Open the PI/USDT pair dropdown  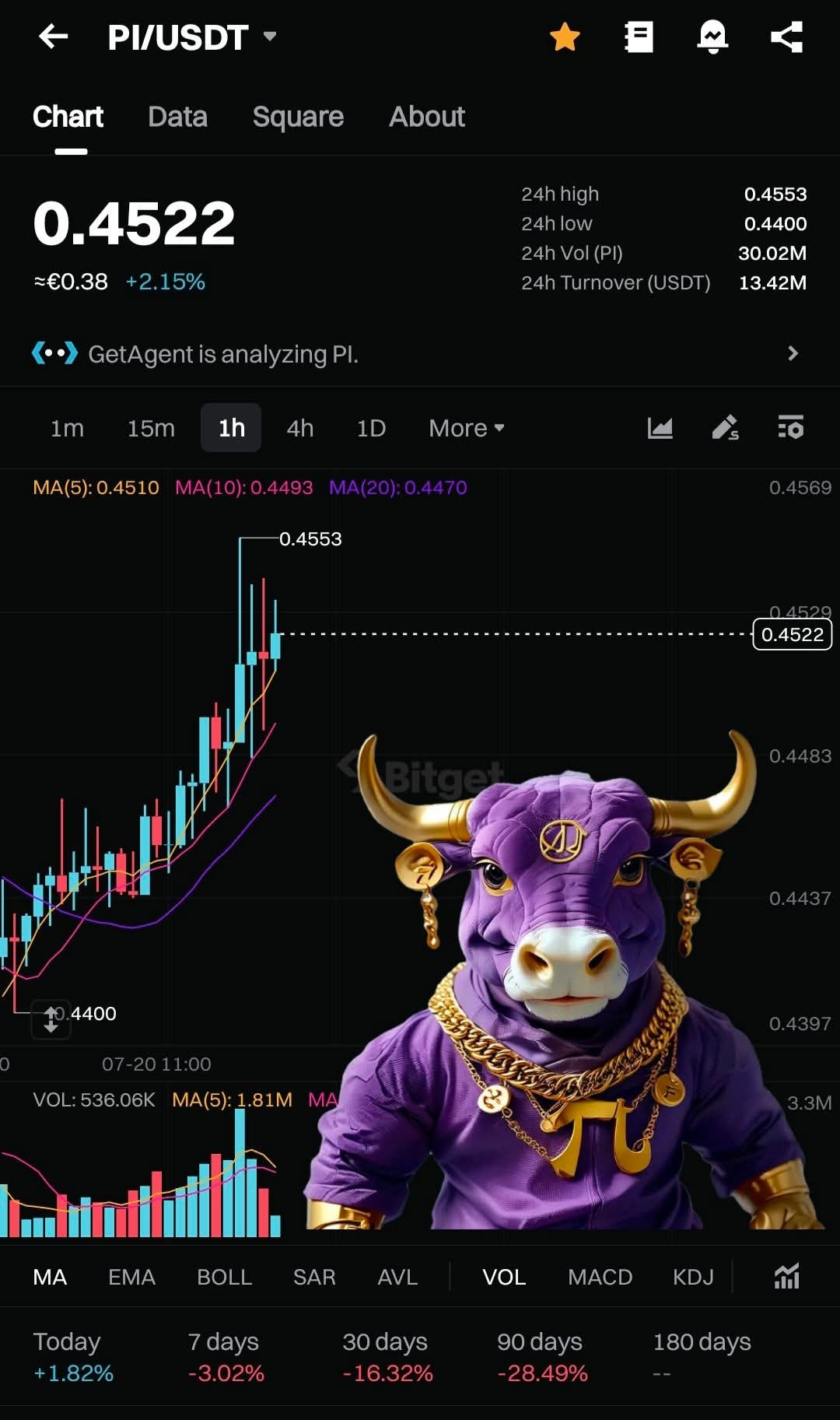click(270, 36)
